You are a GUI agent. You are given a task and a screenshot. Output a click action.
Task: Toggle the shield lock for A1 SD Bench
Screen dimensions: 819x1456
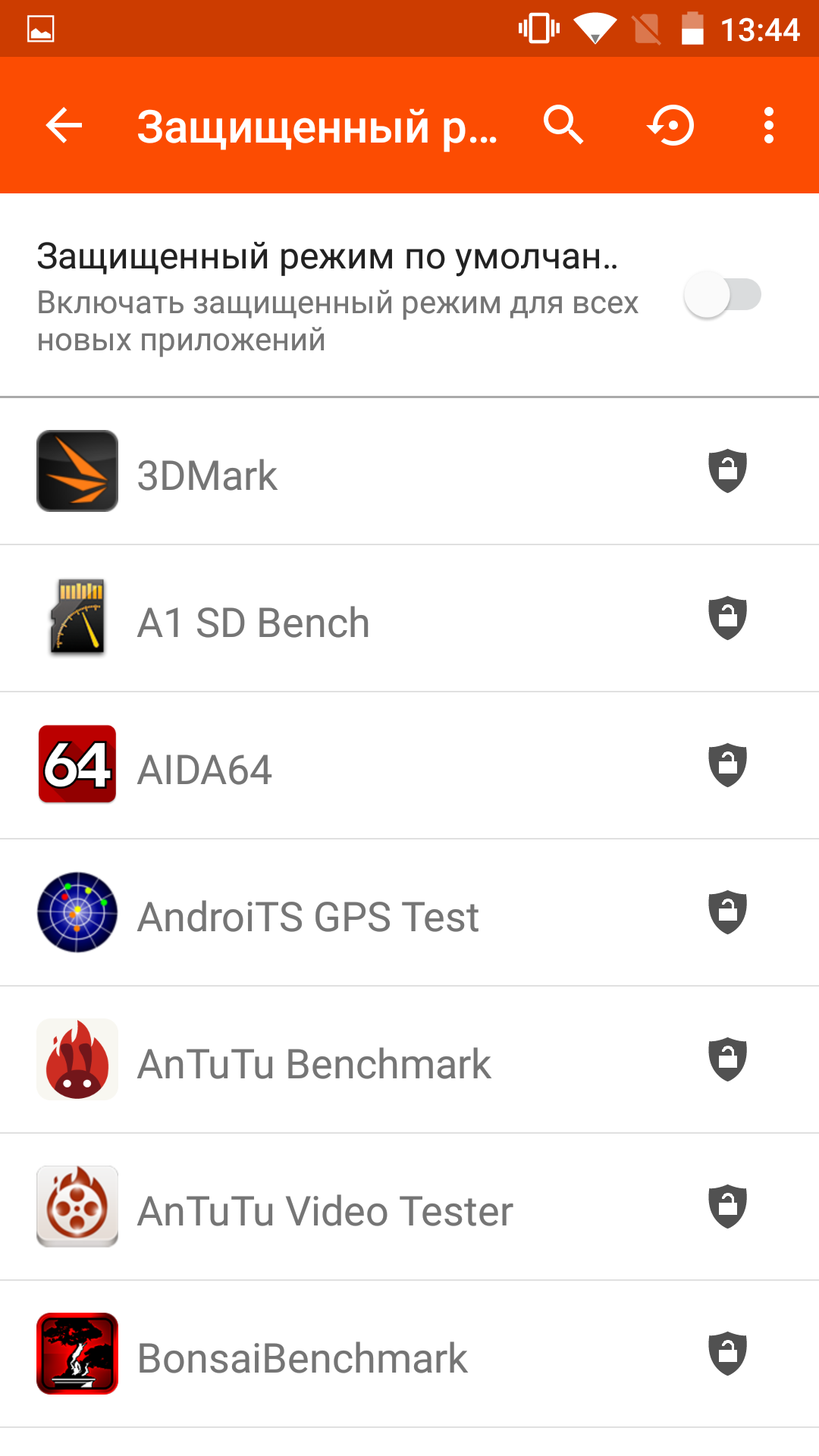click(728, 618)
